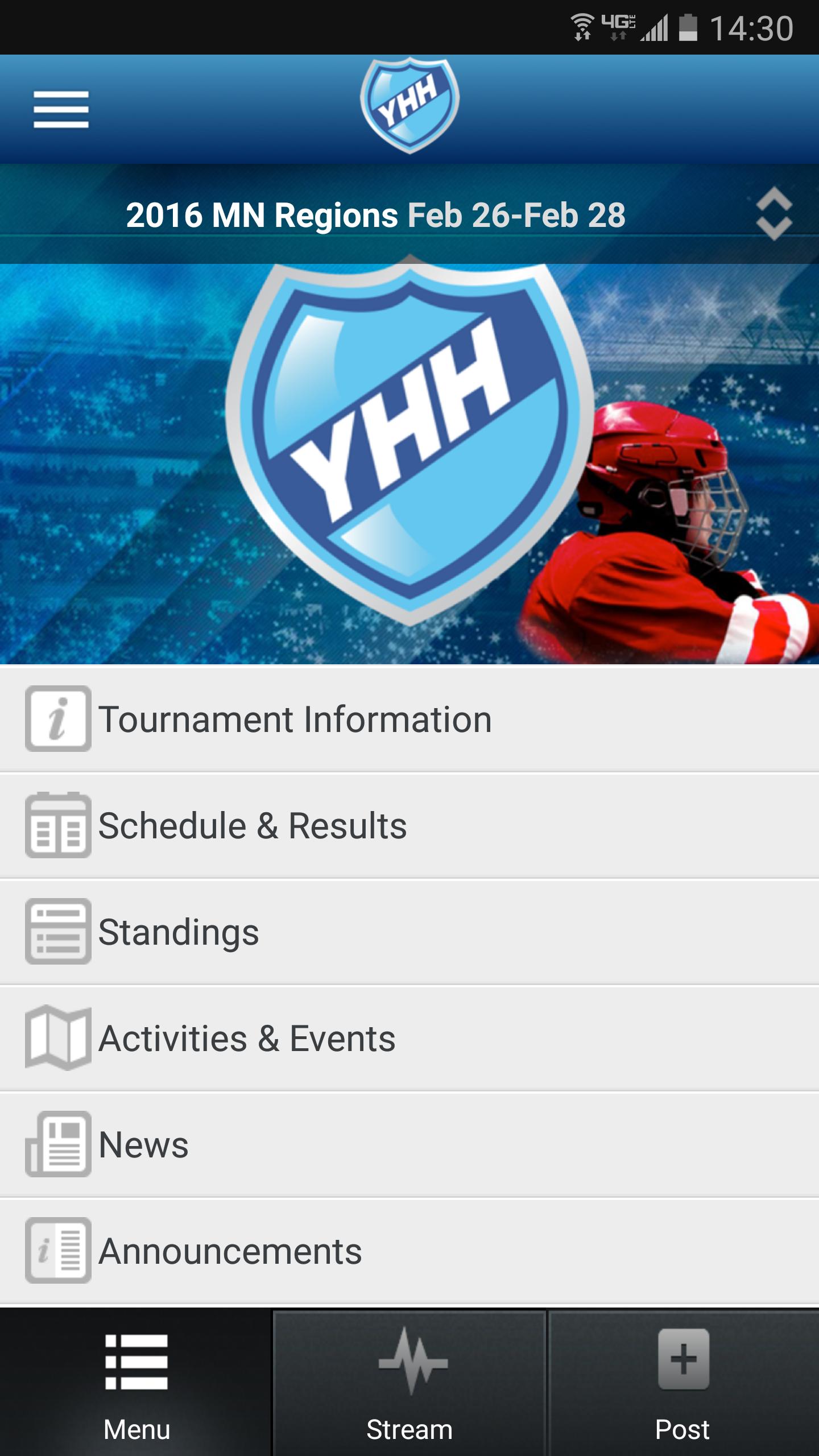Switch to the Post tab
Image resolution: width=819 pixels, height=1456 pixels.
682,1382
